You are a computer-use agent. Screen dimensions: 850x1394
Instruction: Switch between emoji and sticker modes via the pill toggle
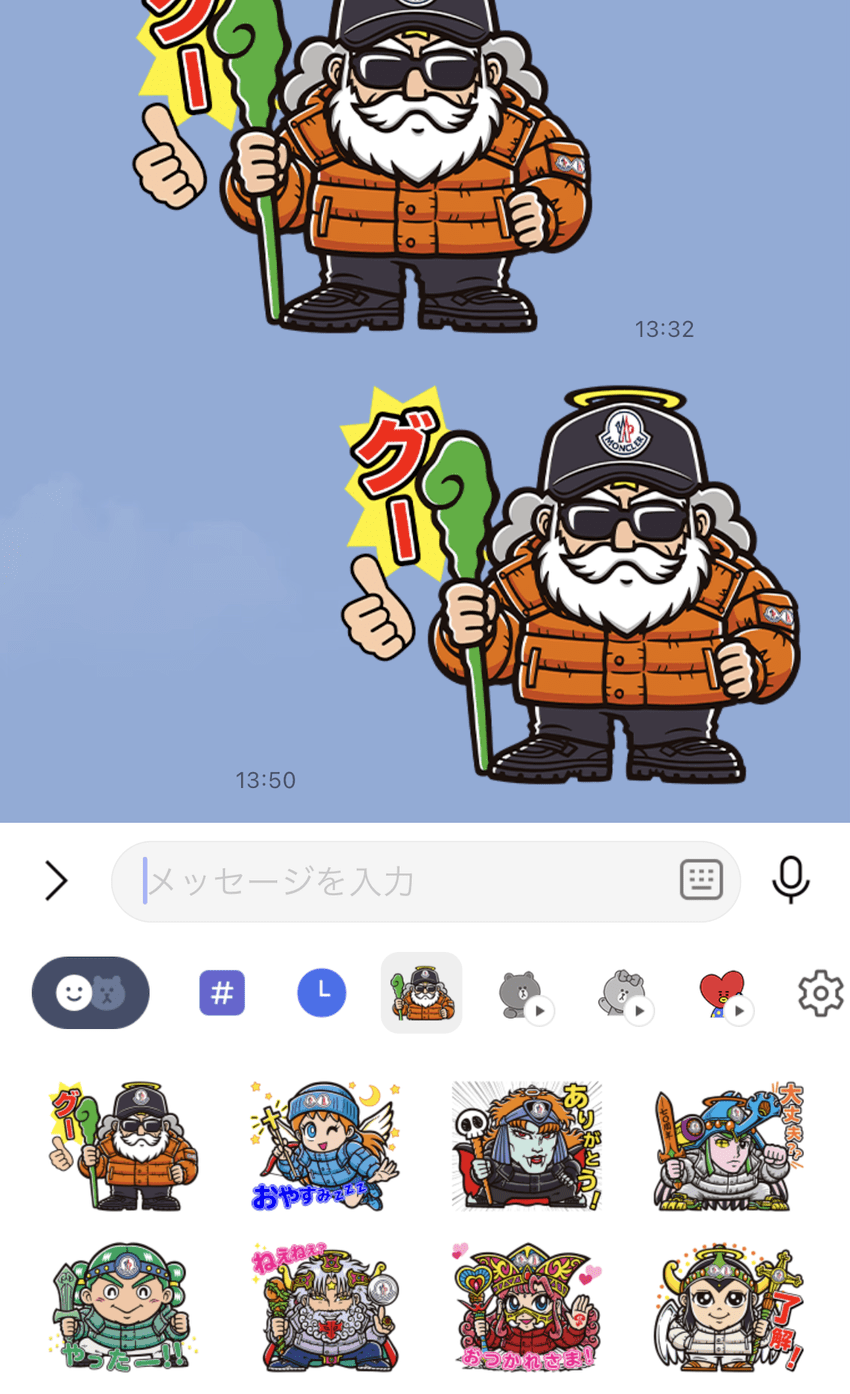click(89, 992)
